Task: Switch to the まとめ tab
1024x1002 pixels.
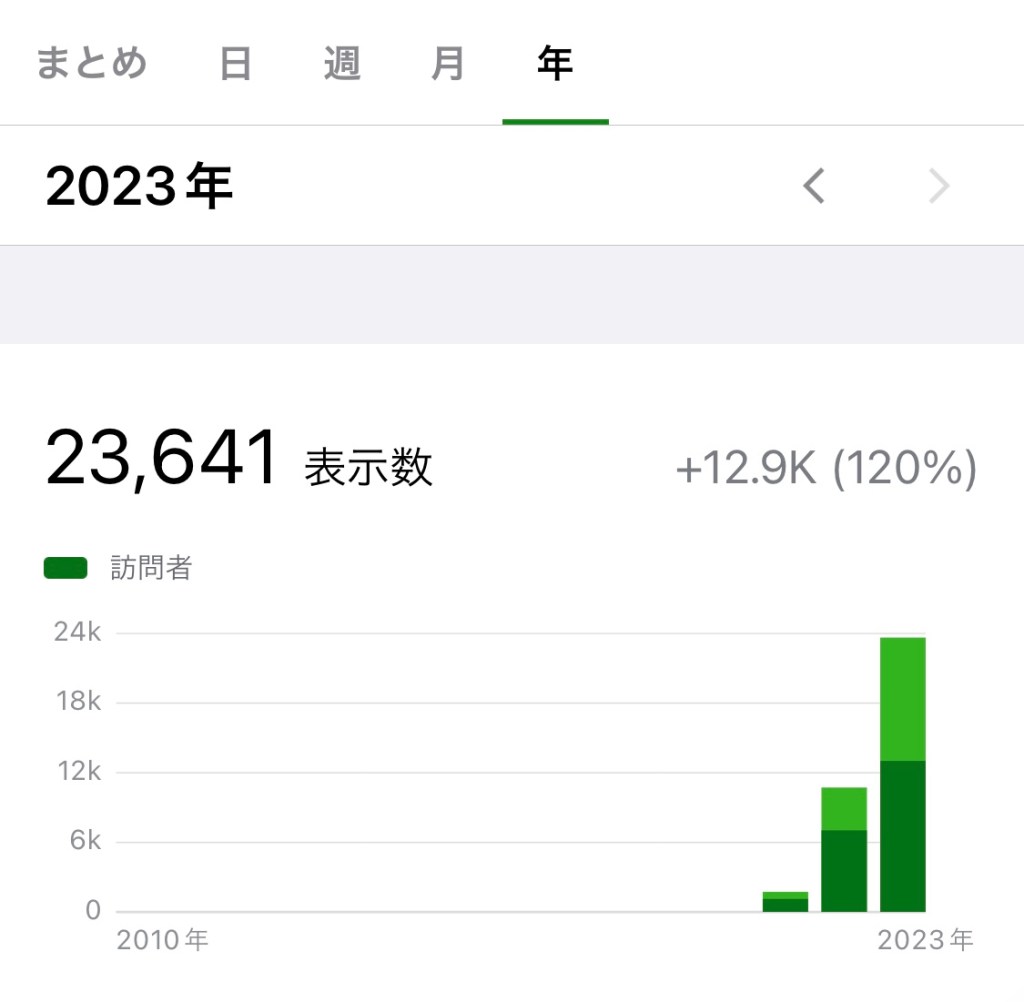Action: click(91, 64)
